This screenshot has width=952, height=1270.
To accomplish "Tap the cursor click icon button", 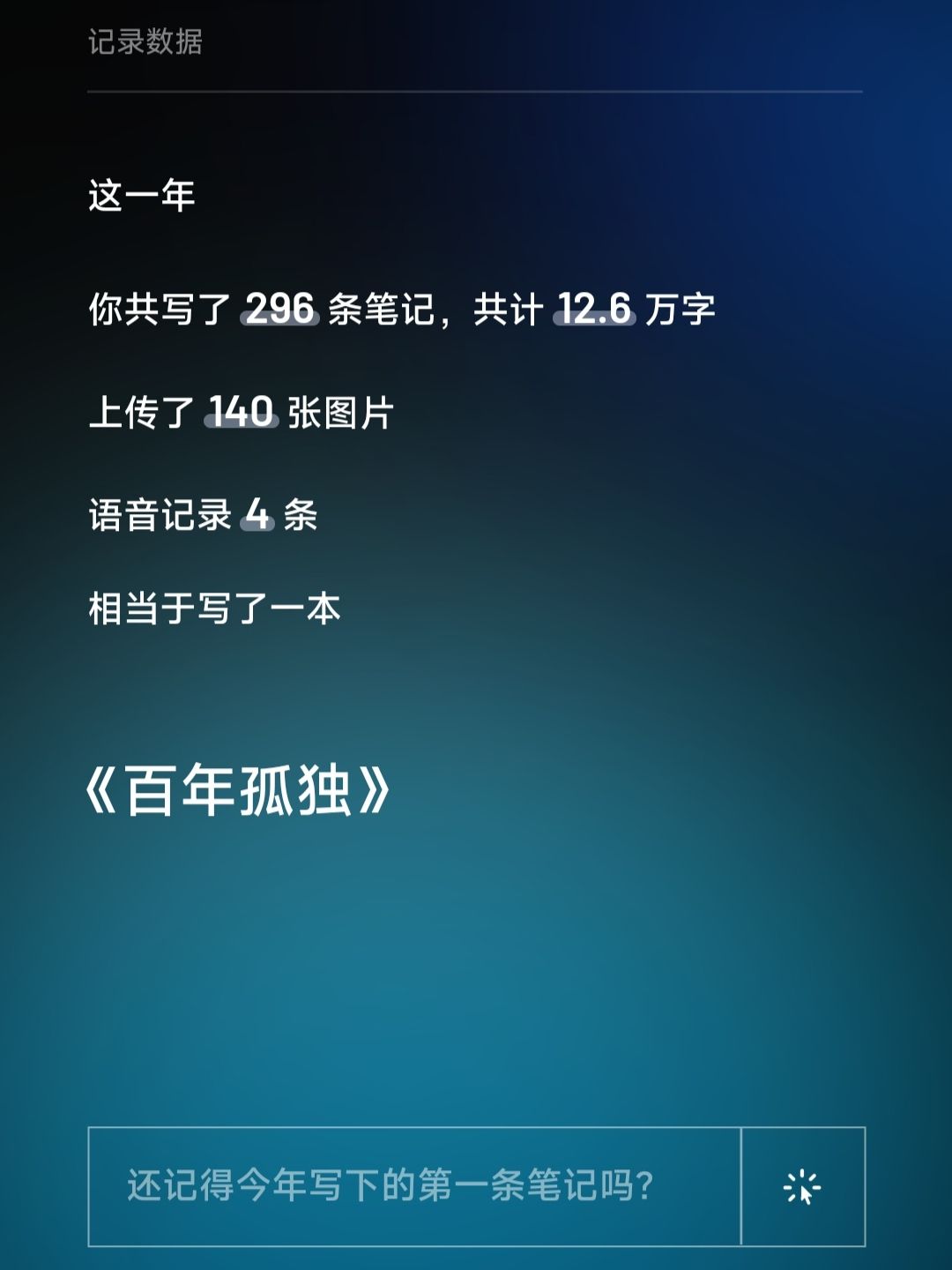I will (803, 1186).
